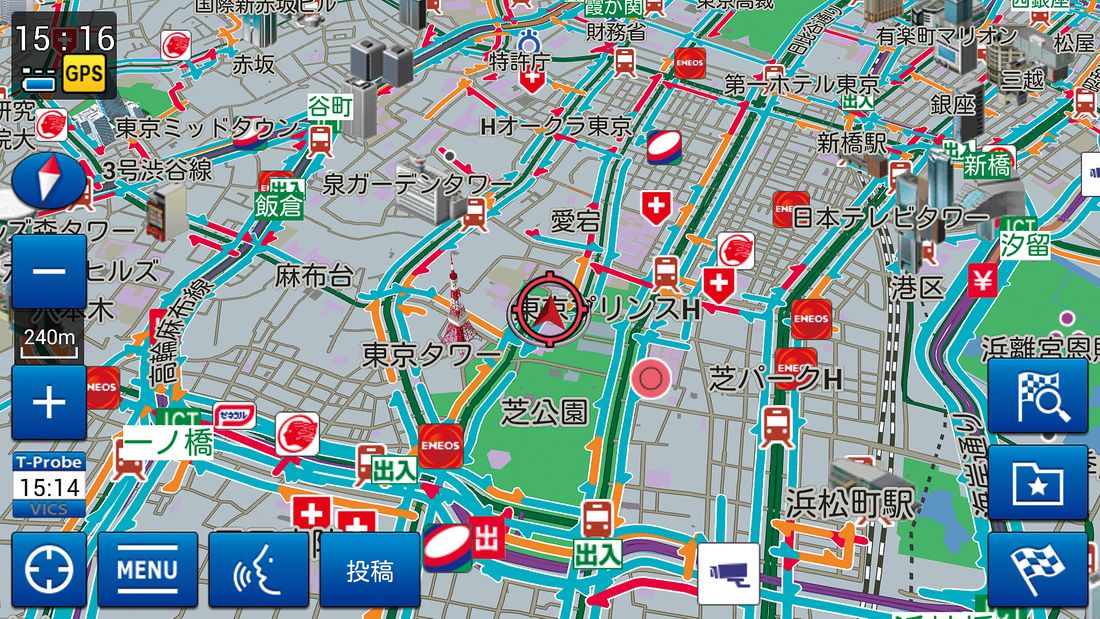This screenshot has width=1100, height=619.
Task: Re-center the map on the current position
Action: click(x=48, y=570)
